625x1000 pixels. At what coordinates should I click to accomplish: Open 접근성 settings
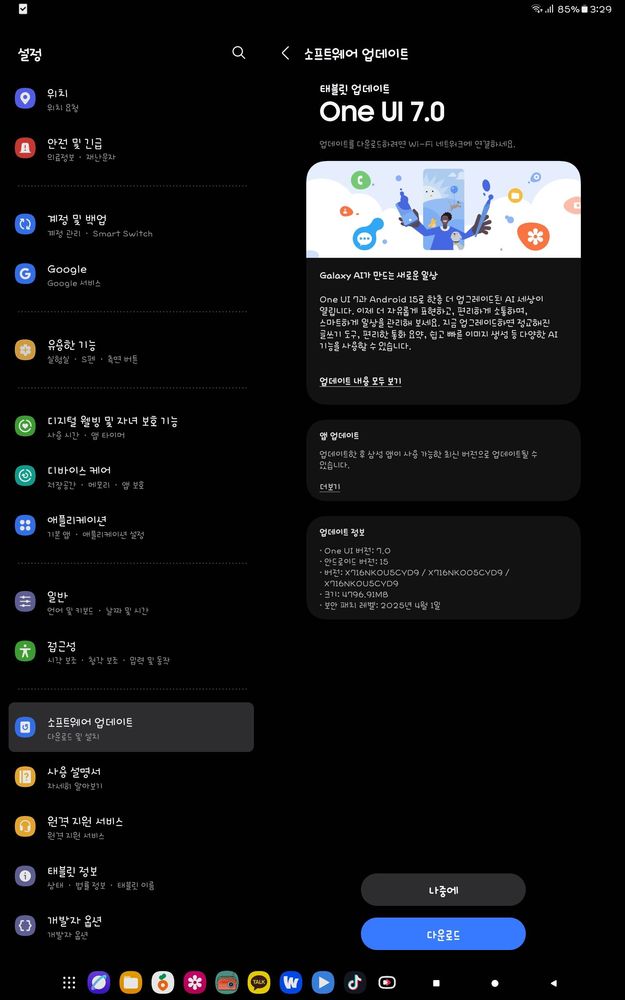[x=130, y=652]
